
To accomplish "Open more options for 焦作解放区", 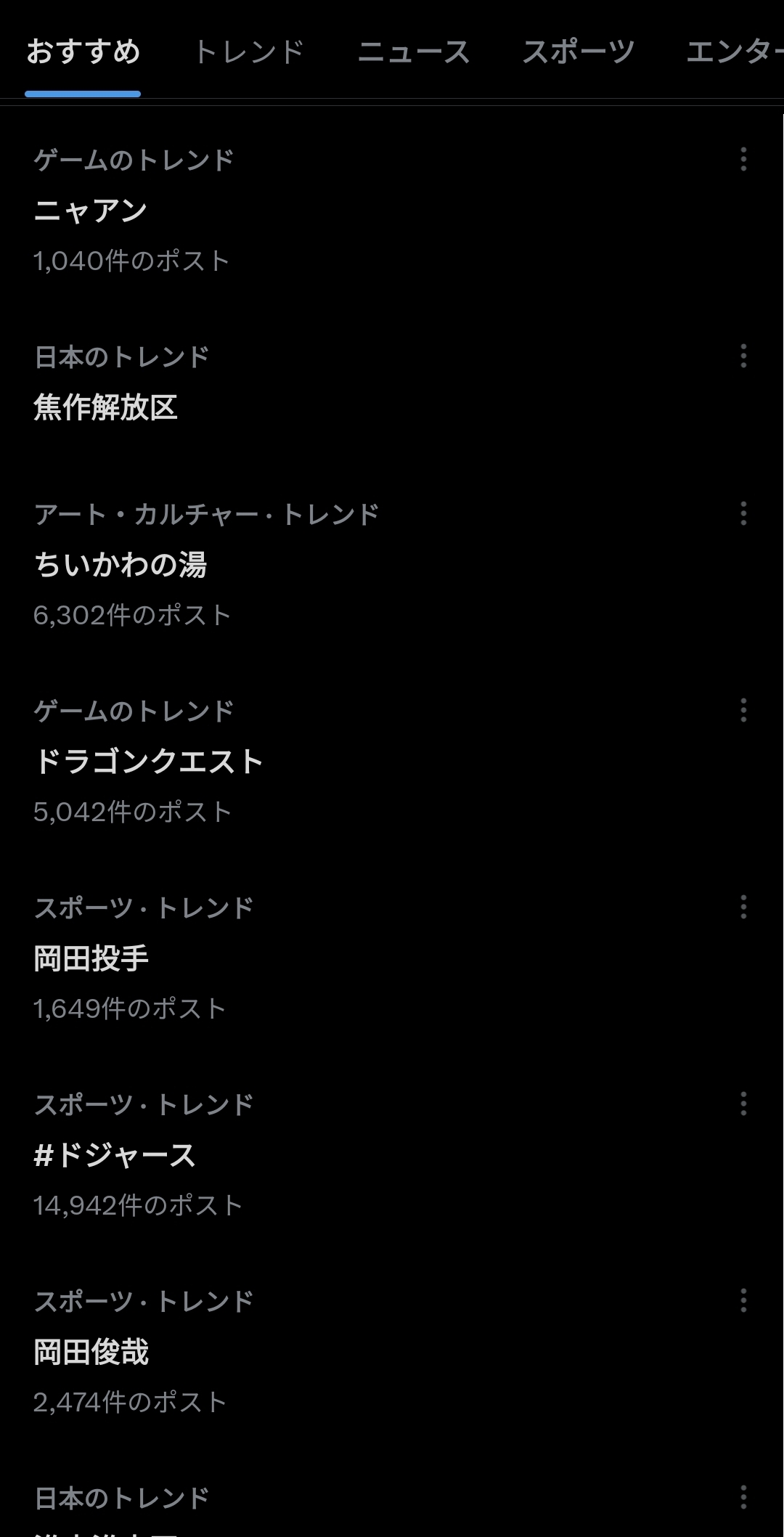I will [743, 356].
